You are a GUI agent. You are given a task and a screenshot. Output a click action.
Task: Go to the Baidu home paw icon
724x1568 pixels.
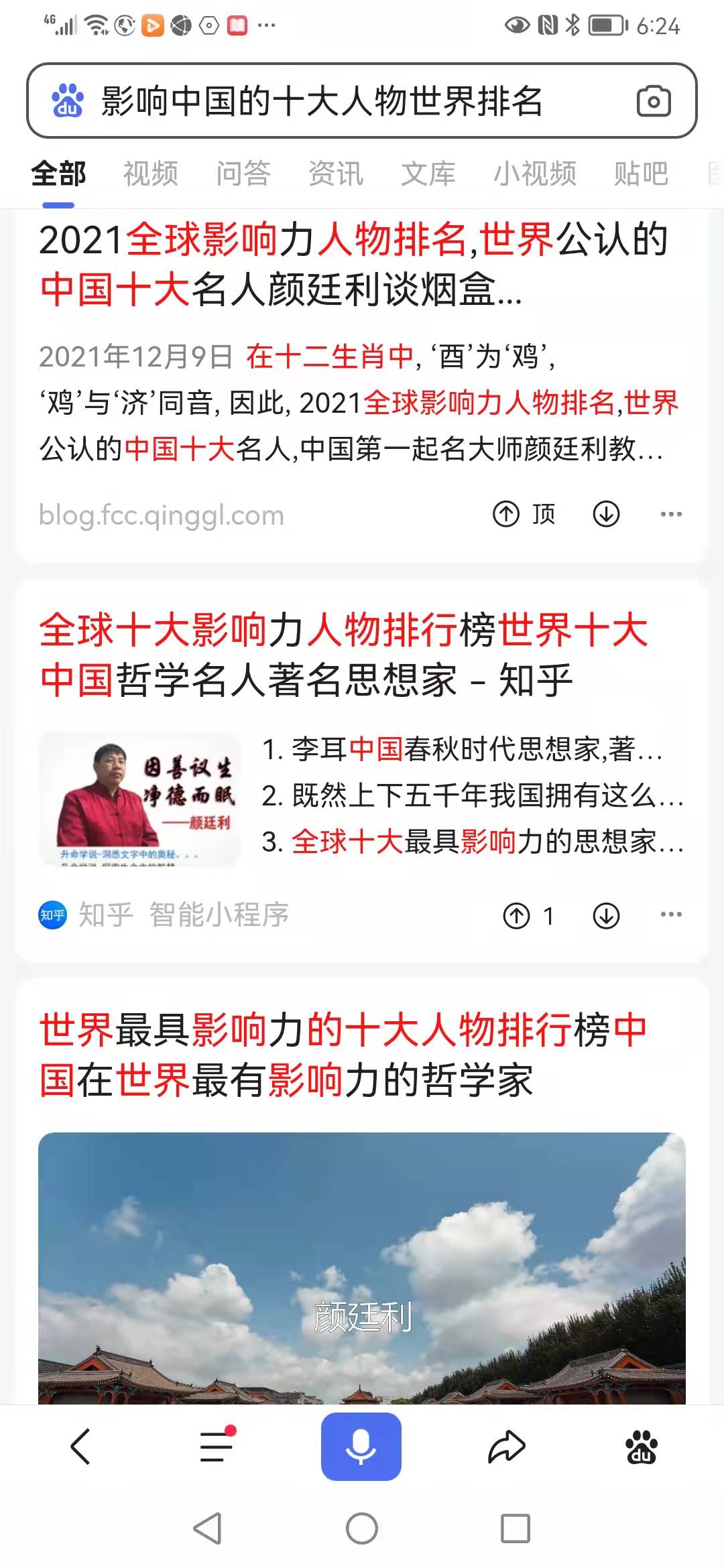(x=642, y=1447)
